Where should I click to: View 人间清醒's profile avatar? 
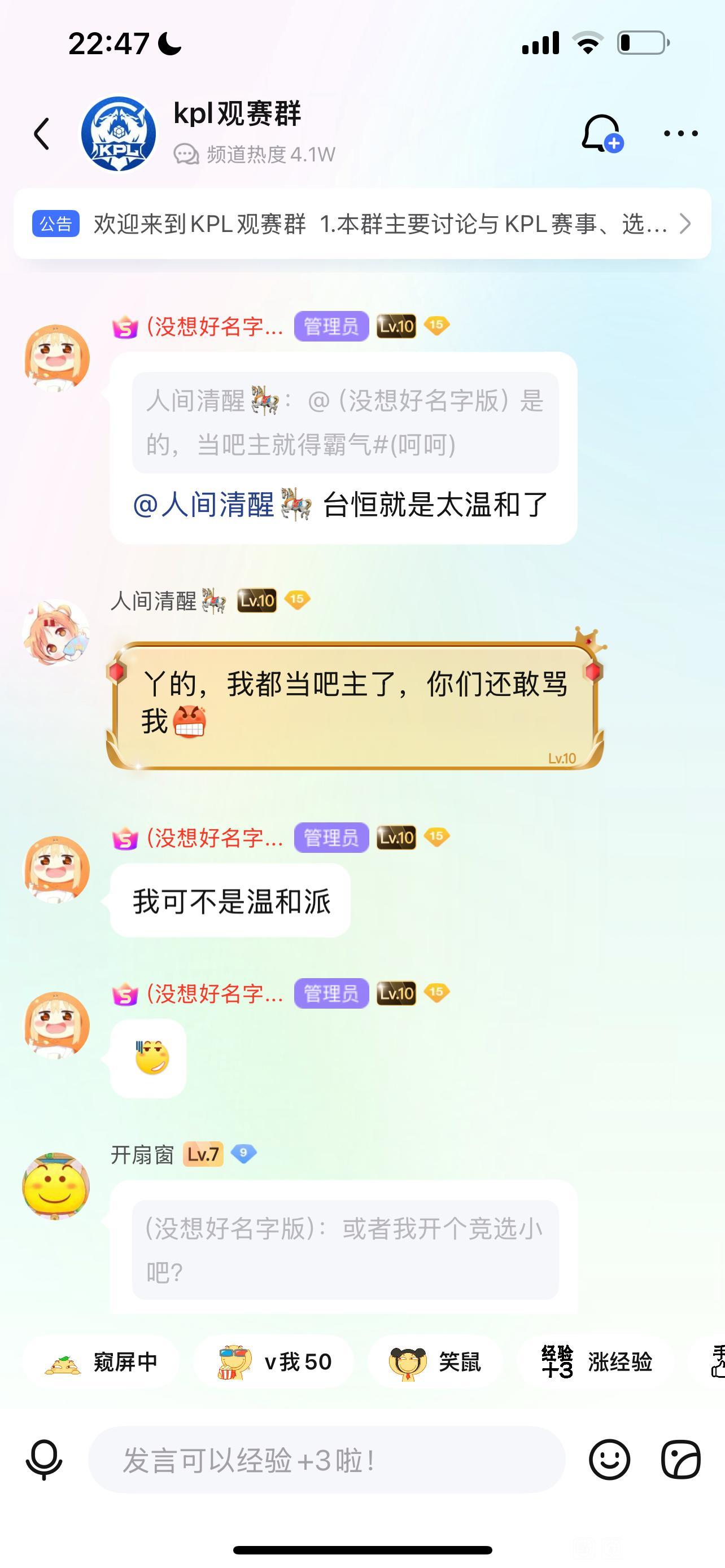point(56,633)
